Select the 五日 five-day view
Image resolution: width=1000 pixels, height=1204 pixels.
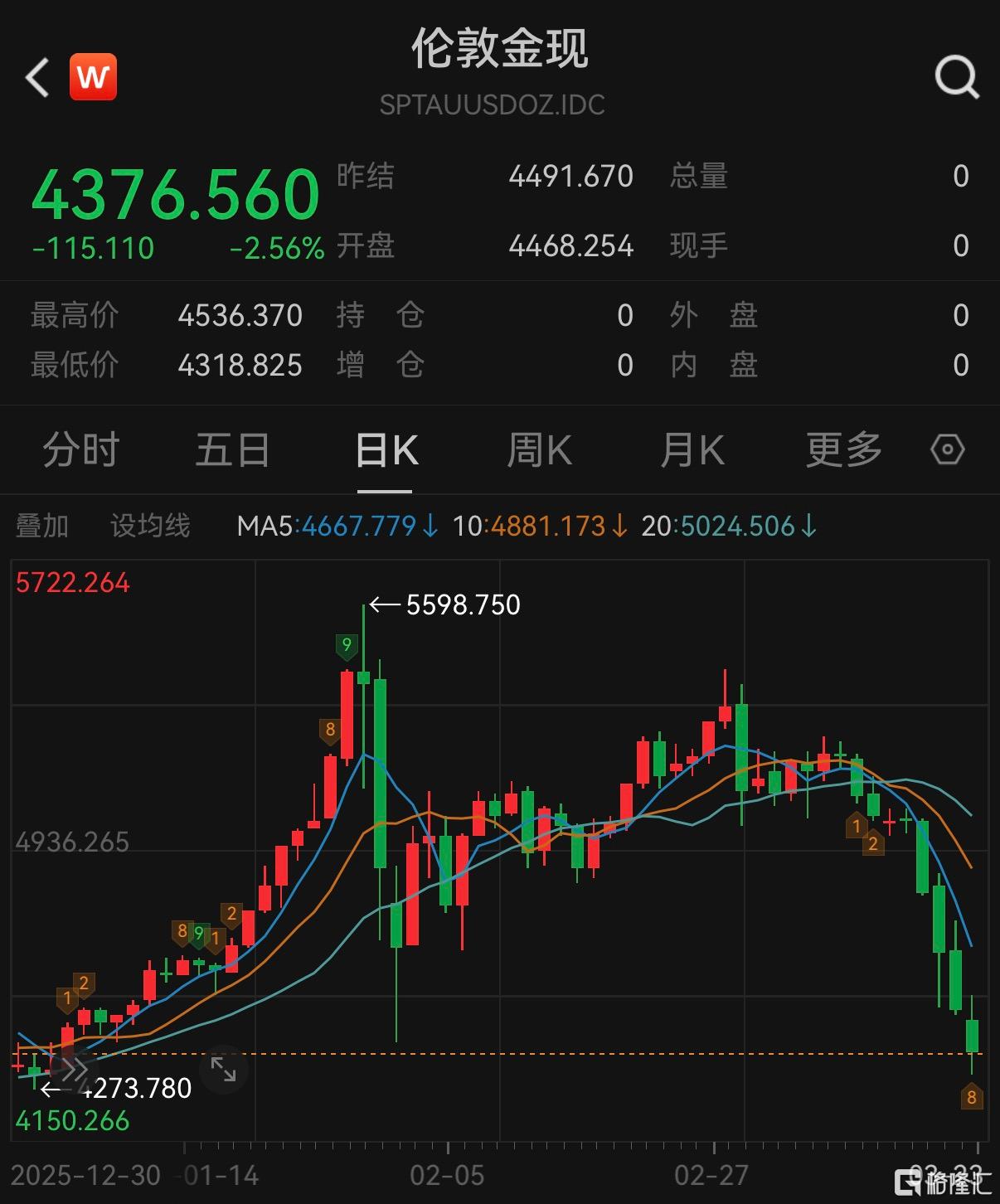[x=233, y=450]
